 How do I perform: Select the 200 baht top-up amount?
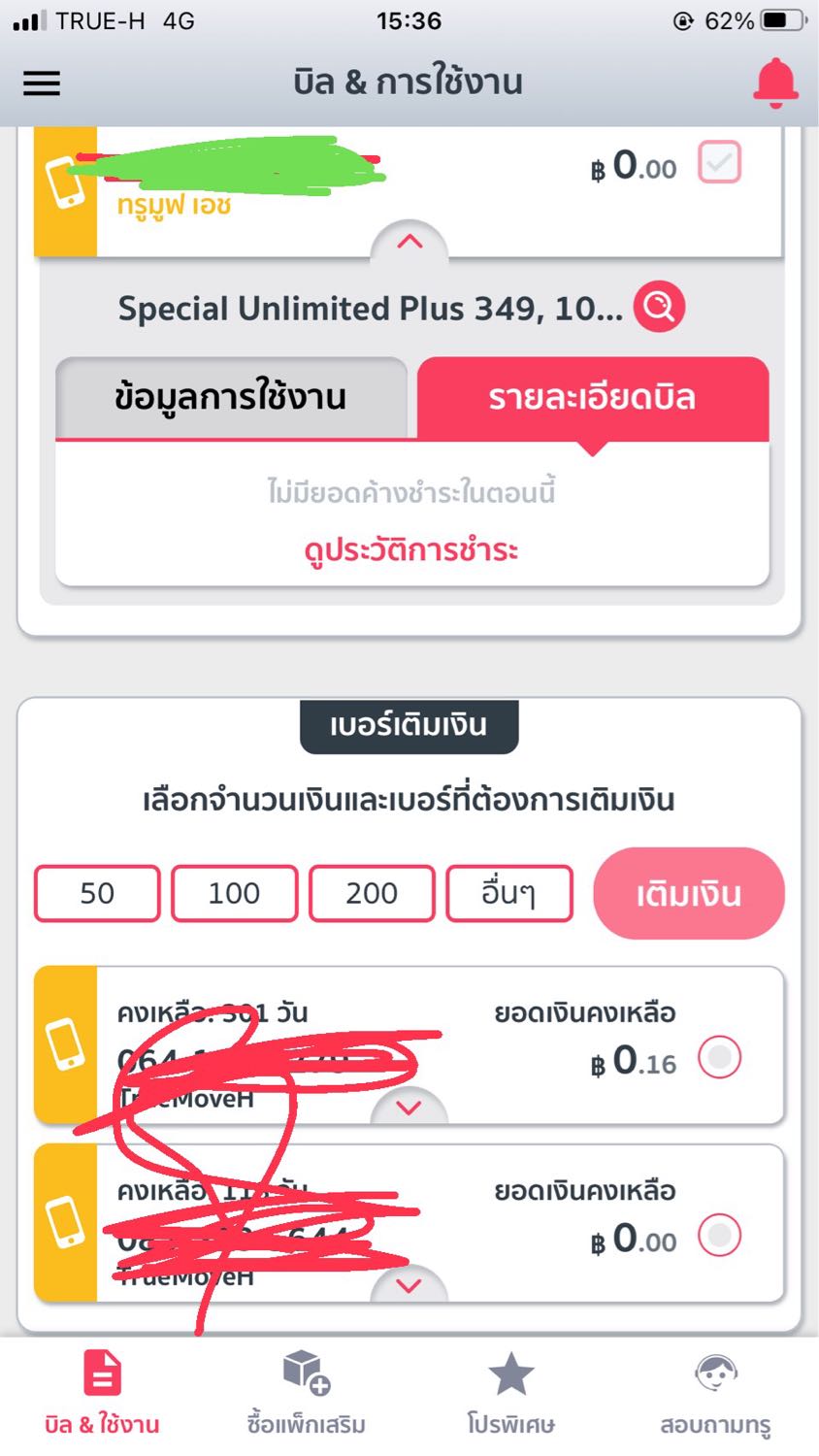point(372,893)
